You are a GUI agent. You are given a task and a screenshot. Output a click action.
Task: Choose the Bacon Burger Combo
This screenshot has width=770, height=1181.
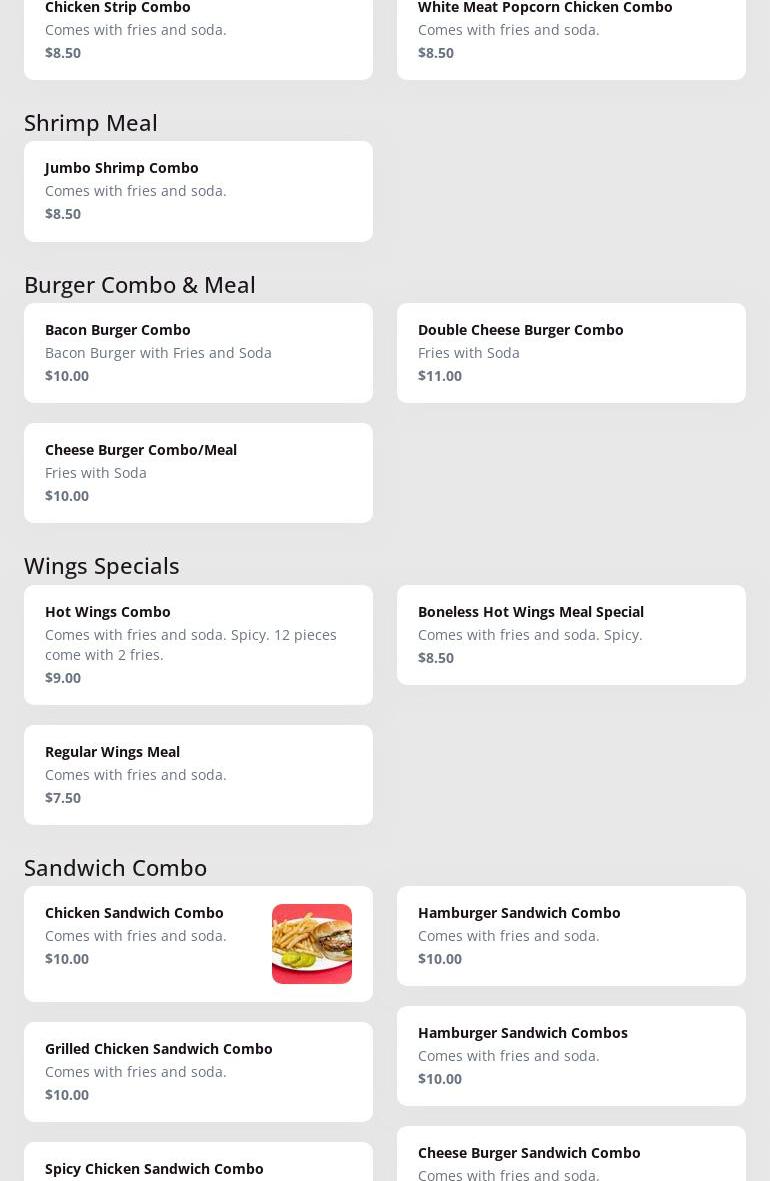[198, 353]
